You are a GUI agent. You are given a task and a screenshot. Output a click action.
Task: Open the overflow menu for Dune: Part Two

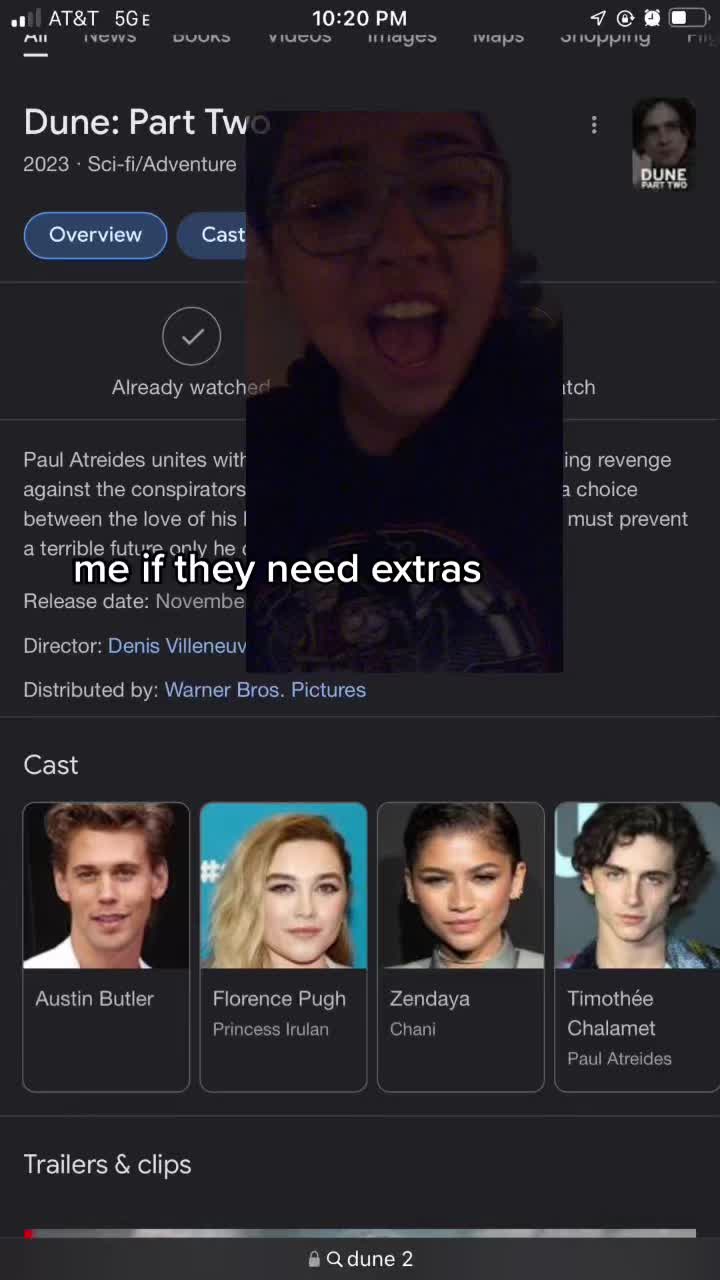594,125
